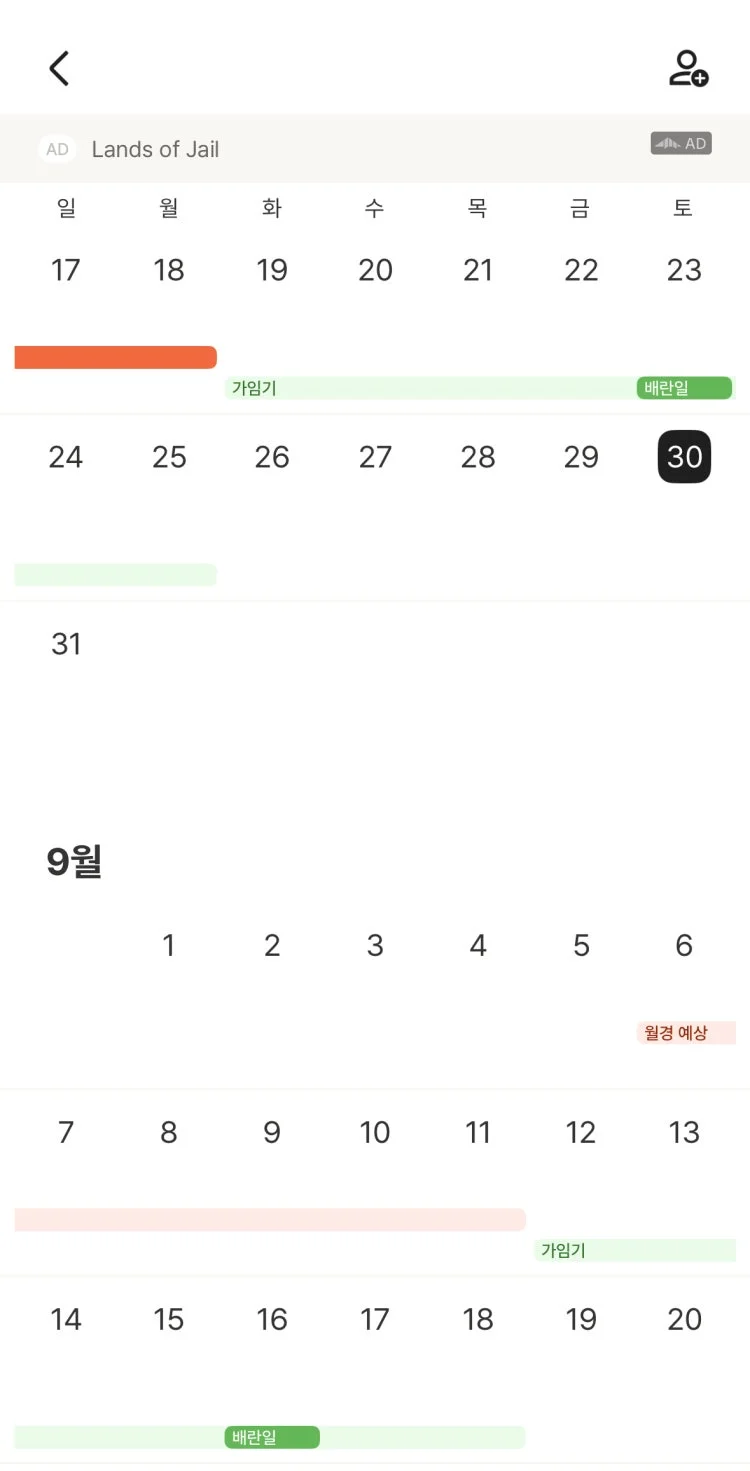Tap 9월 4 on the calendar
750x1471 pixels.
[x=478, y=945]
